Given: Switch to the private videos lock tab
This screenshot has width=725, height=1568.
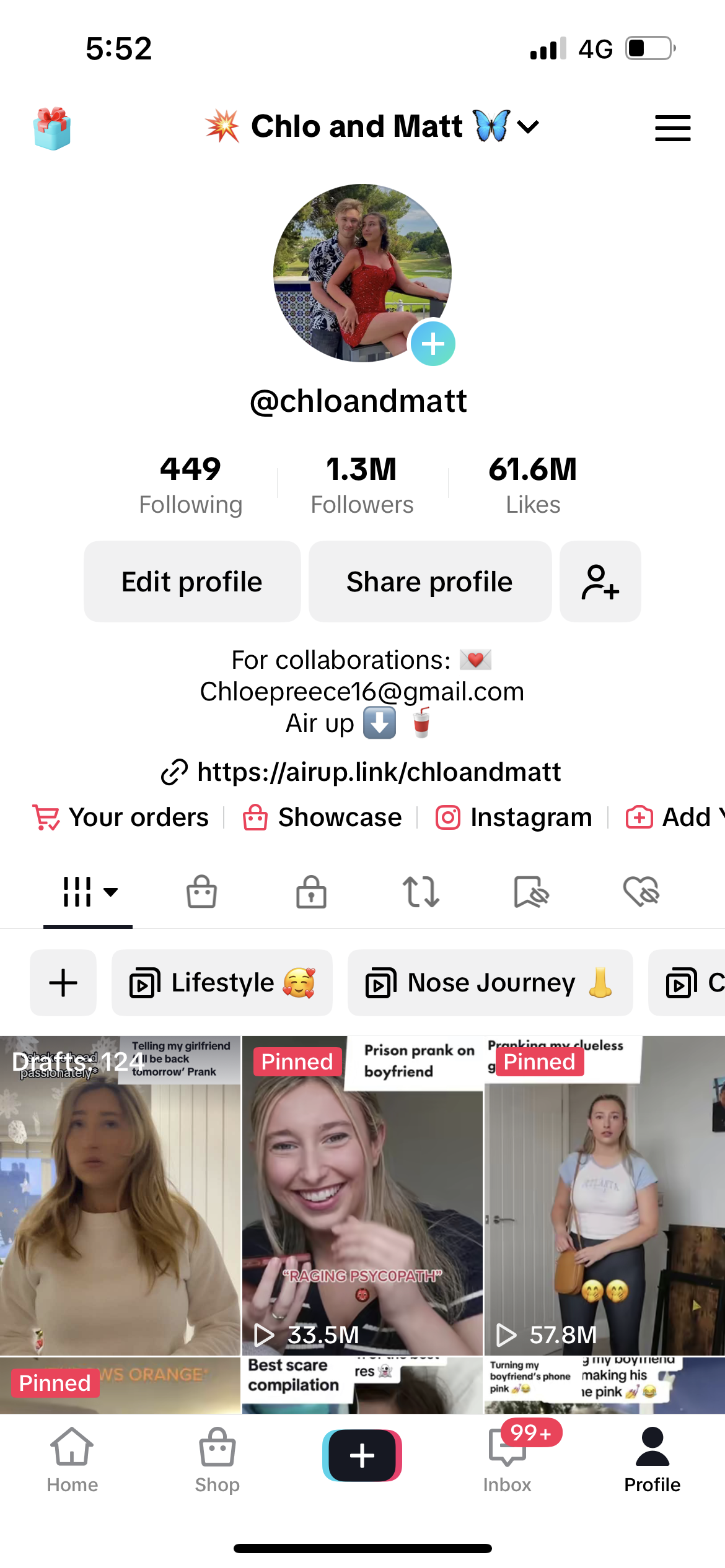Looking at the screenshot, I should pyautogui.click(x=311, y=892).
